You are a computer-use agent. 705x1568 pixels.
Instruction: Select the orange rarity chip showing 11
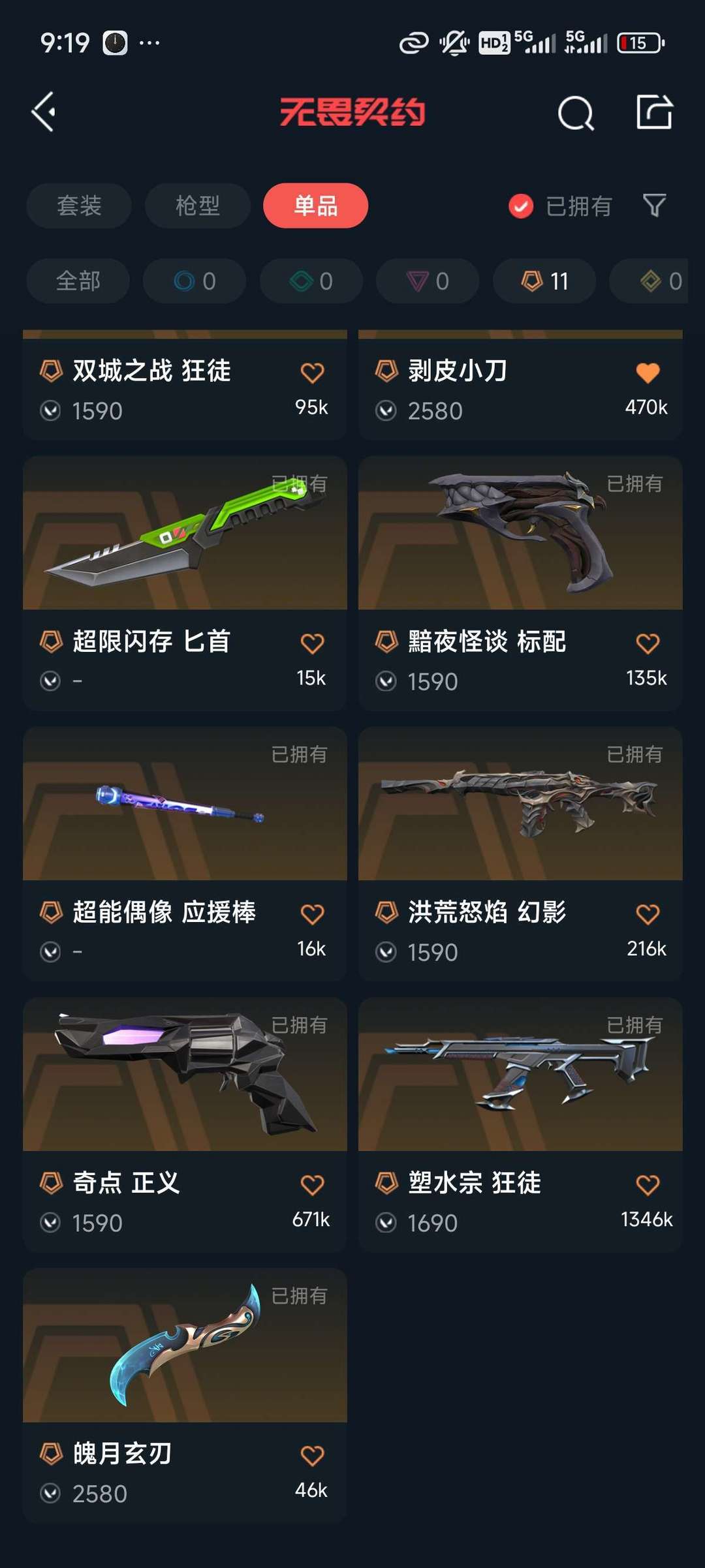tap(544, 281)
